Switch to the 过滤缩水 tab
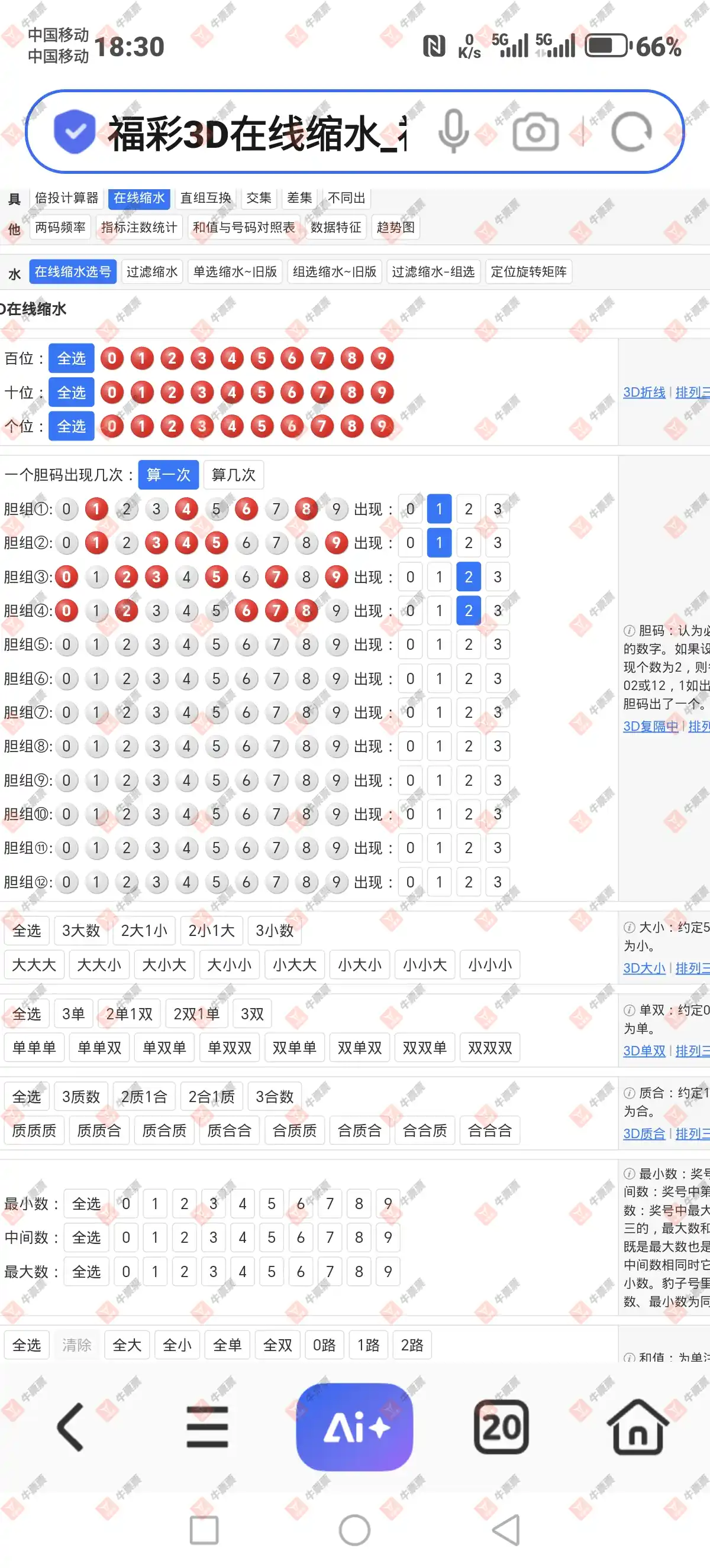The image size is (710, 1568). [x=151, y=272]
